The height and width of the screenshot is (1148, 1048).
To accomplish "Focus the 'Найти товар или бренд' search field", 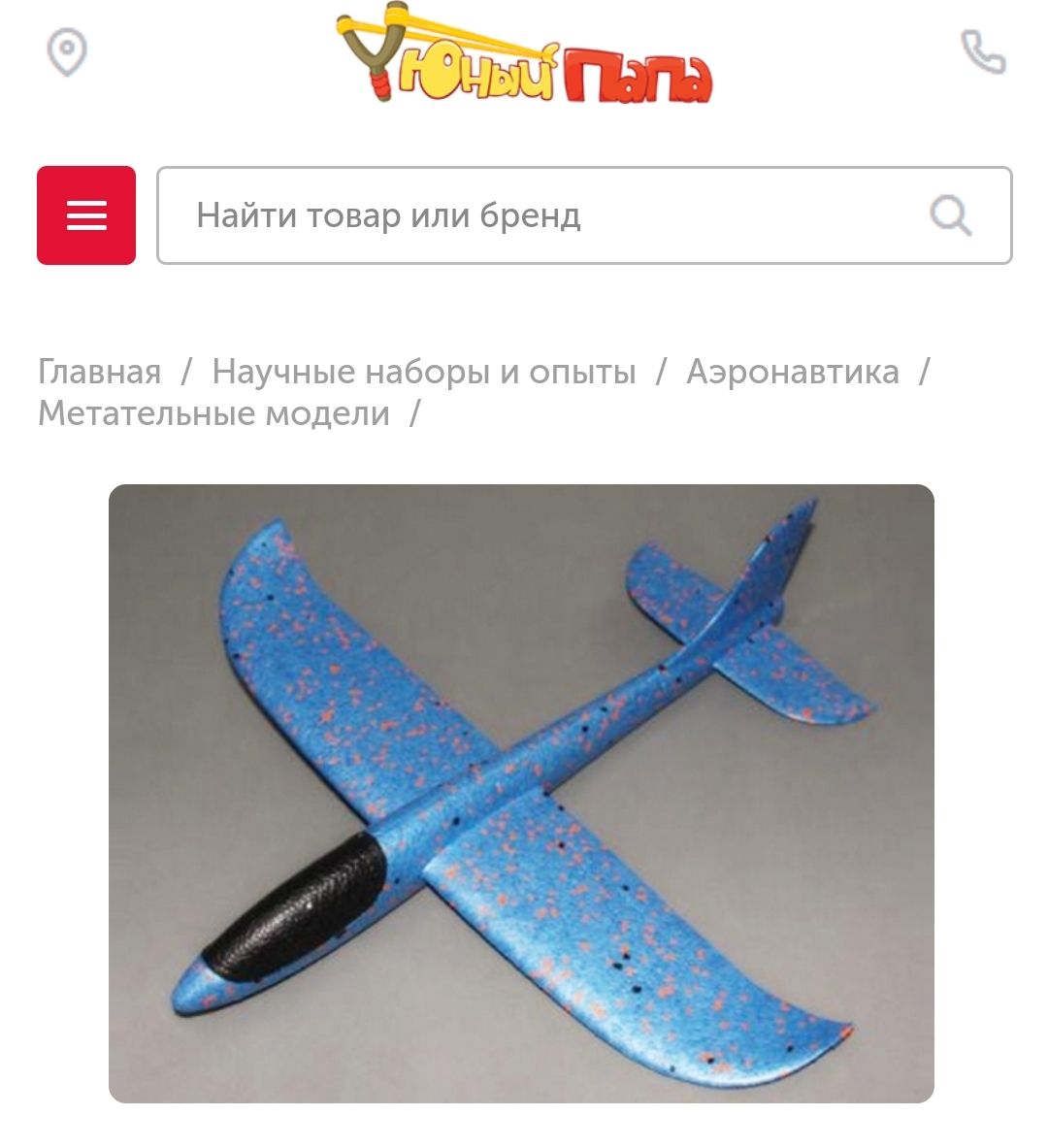I will (543, 215).
